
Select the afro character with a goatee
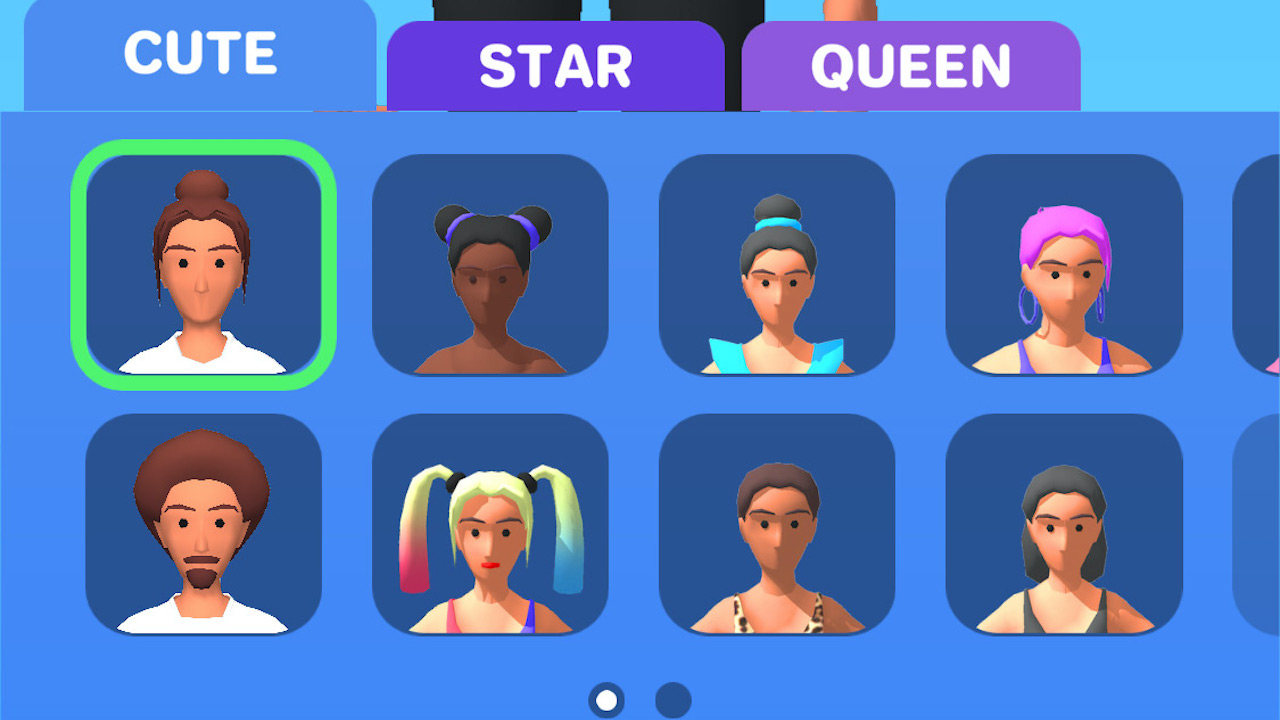click(203, 525)
